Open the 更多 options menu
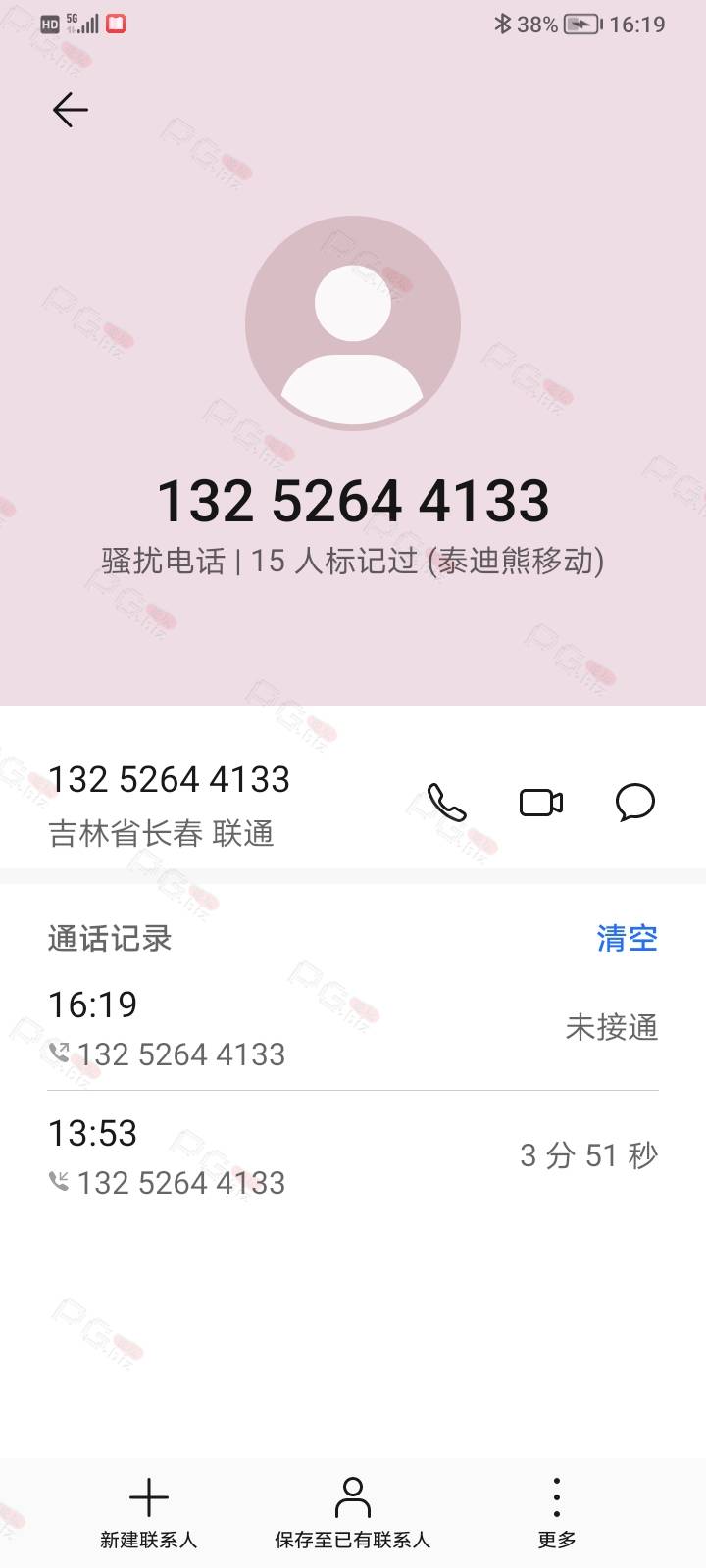This screenshot has height=1568, width=706. (556, 1513)
